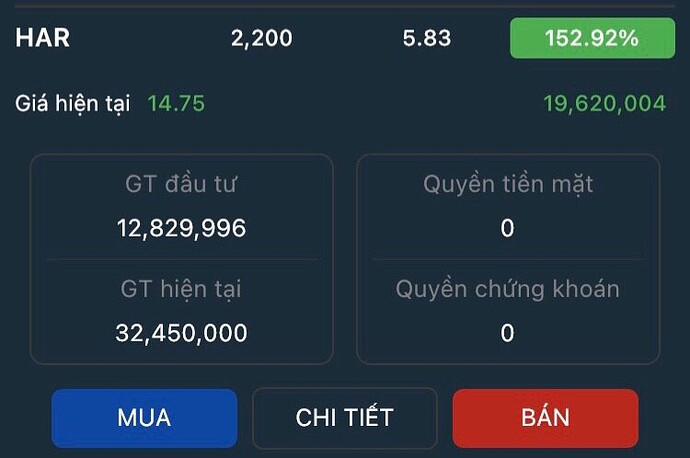The image size is (690, 458).
Task: Tap the red BÁN button
Action: pos(545,417)
